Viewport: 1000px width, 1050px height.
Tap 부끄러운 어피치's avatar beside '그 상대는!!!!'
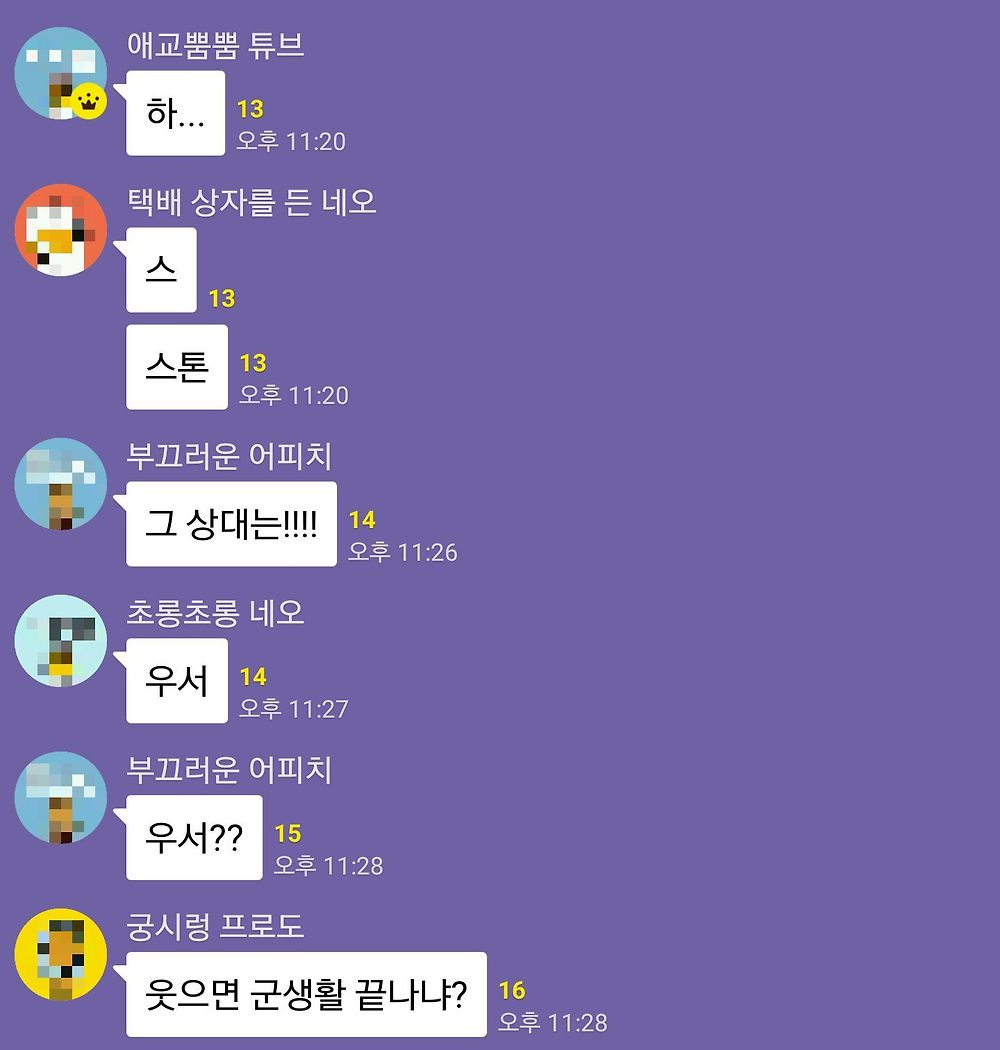coord(60,484)
